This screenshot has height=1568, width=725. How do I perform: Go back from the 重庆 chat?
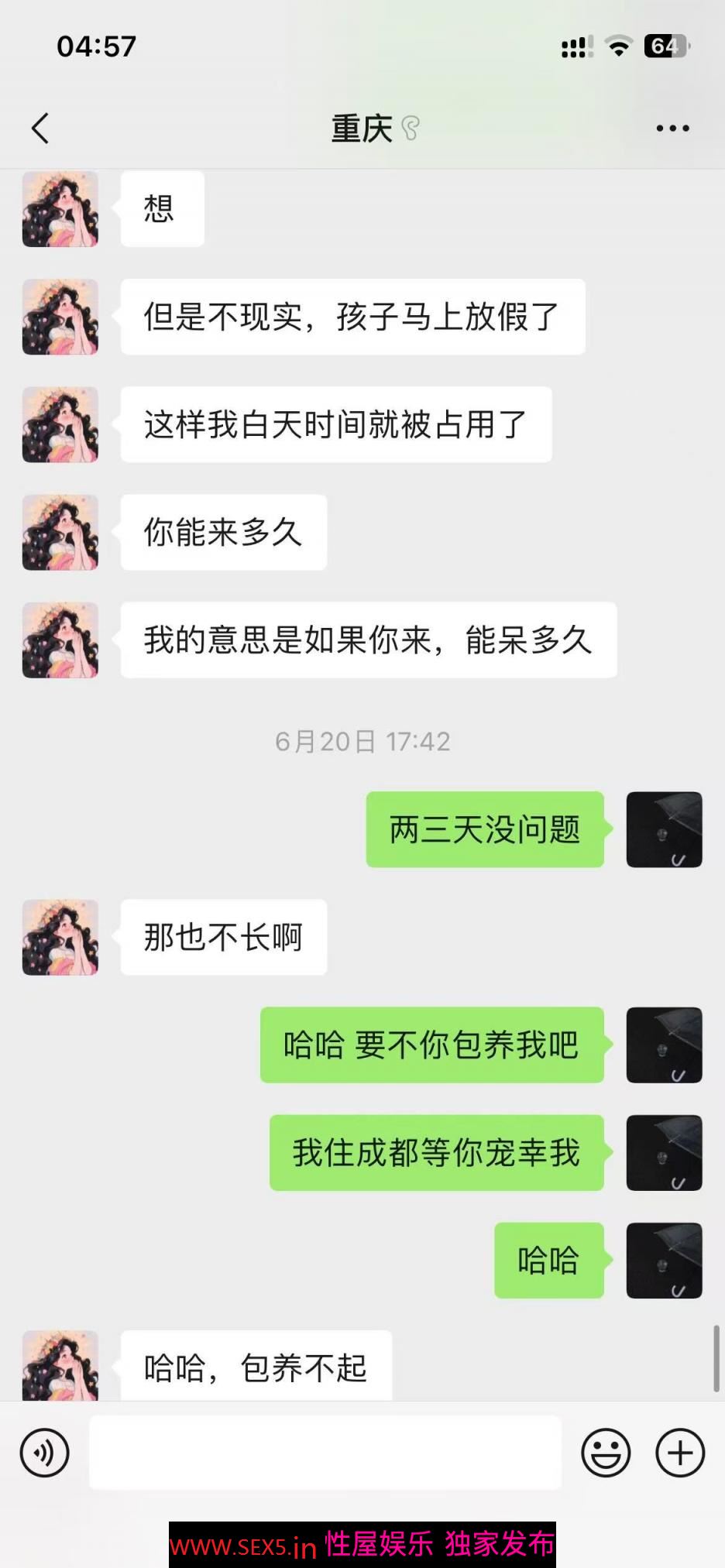[40, 129]
